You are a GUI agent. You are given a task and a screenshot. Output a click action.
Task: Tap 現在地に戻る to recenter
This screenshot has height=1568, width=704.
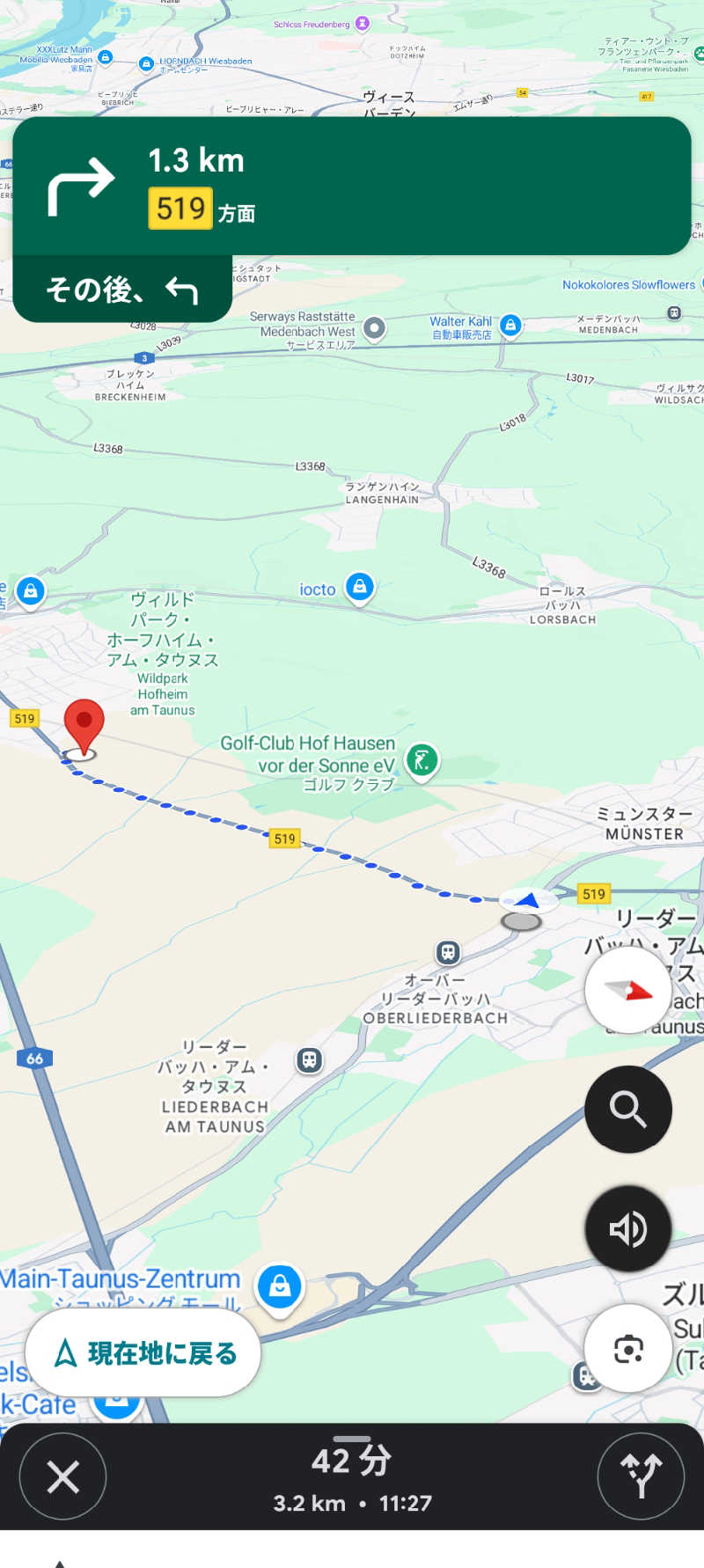[143, 1352]
